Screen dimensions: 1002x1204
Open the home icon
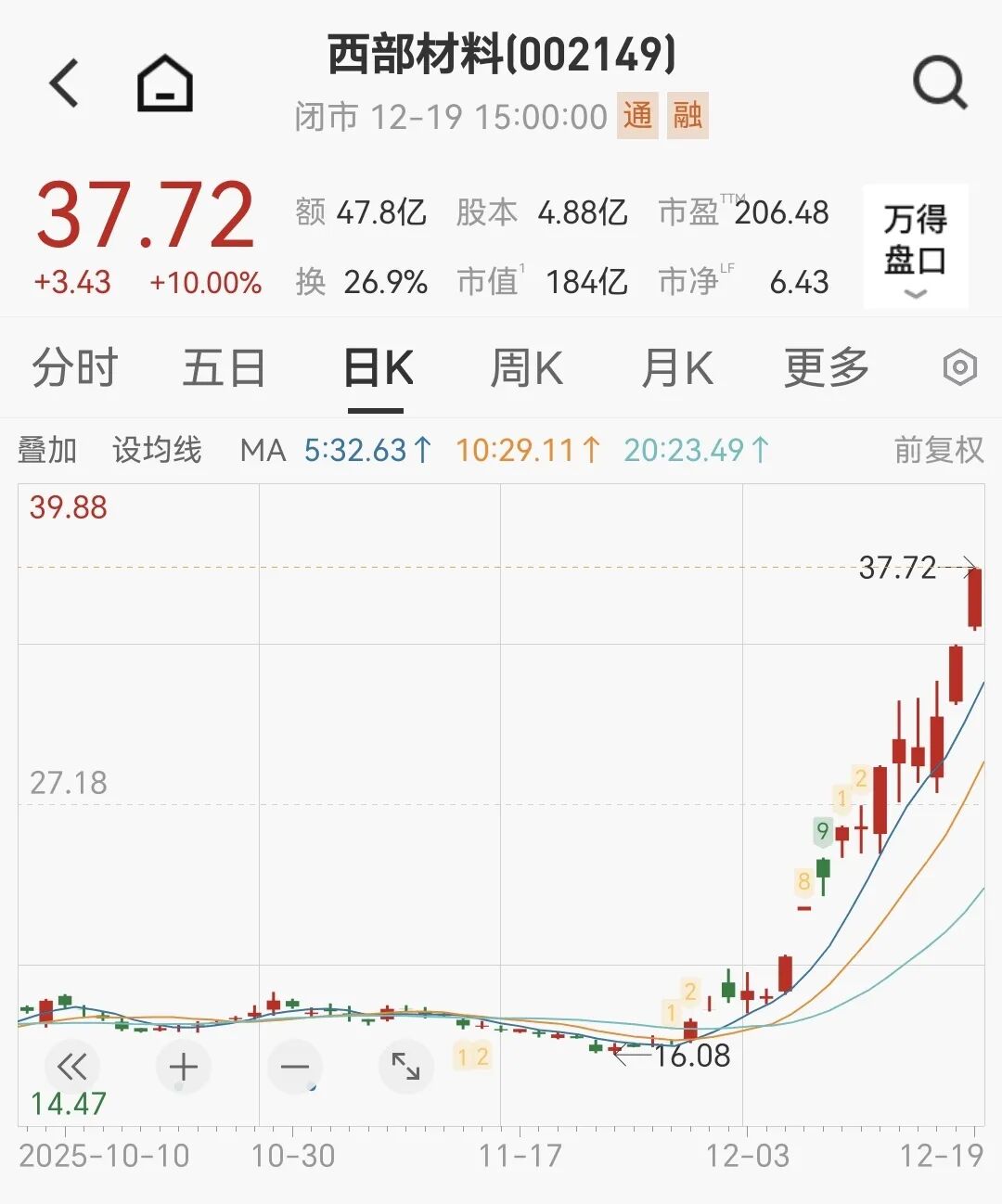pyautogui.click(x=165, y=83)
